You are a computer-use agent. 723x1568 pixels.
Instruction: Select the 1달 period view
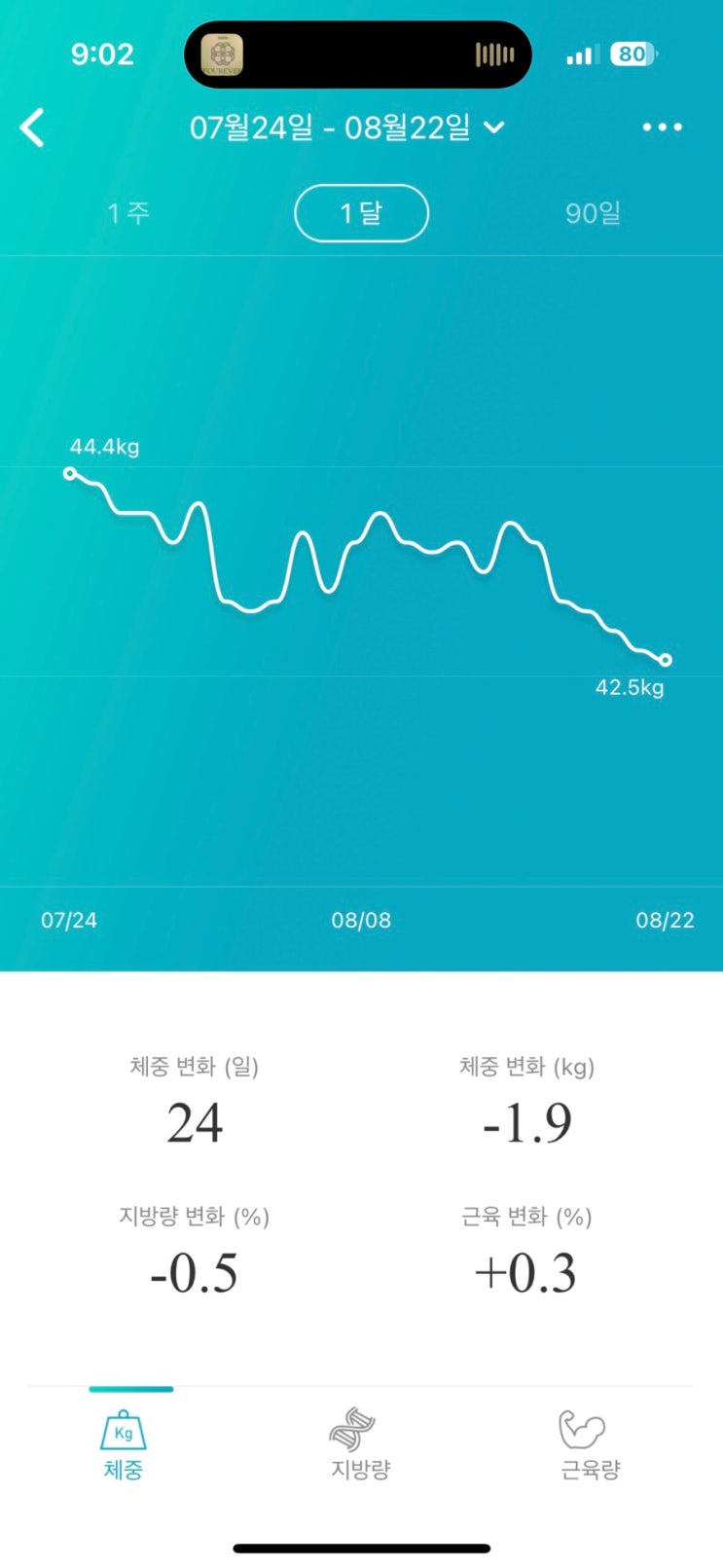point(361,213)
